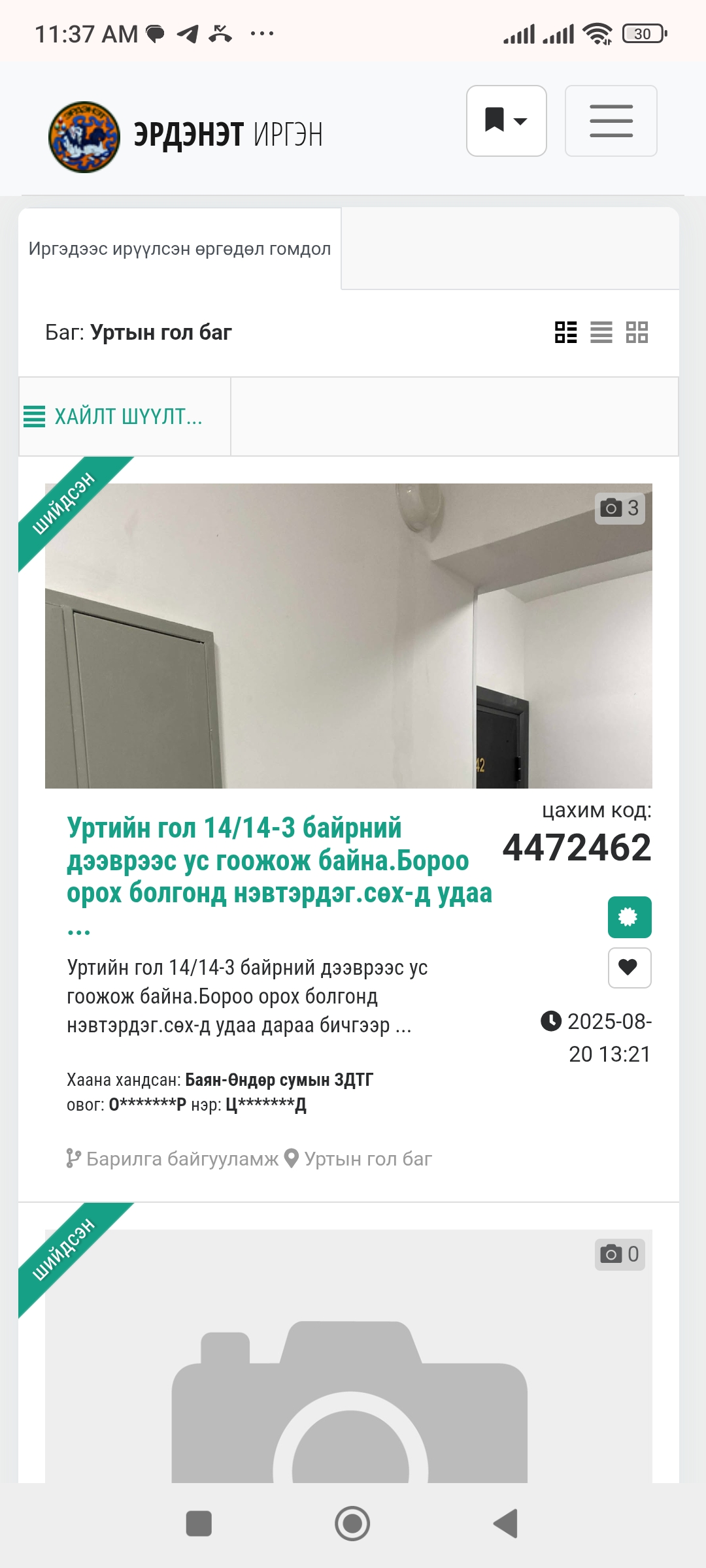The image size is (706, 1568).
Task: Open the Уртийн гол 14/14-3 complaint title
Action: 279,860
